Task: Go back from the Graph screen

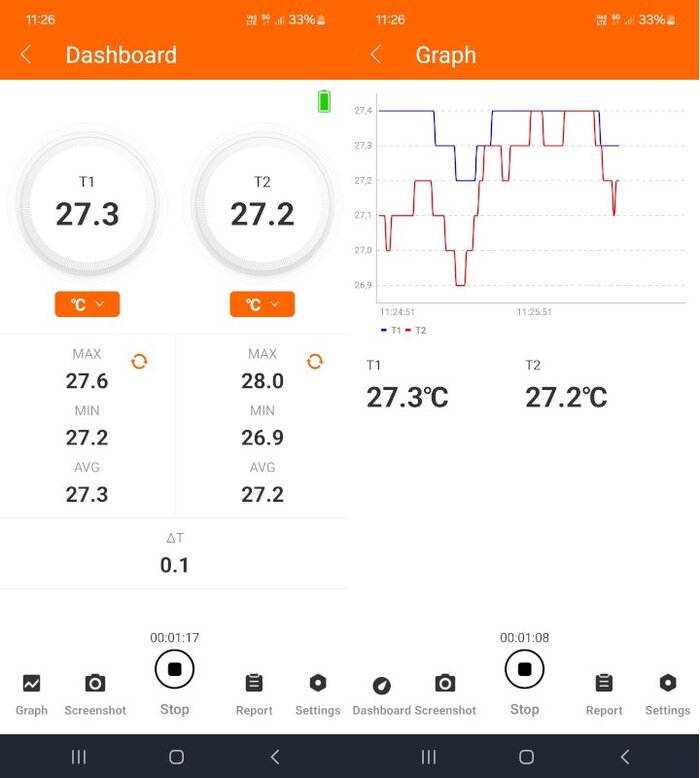Action: [376, 55]
